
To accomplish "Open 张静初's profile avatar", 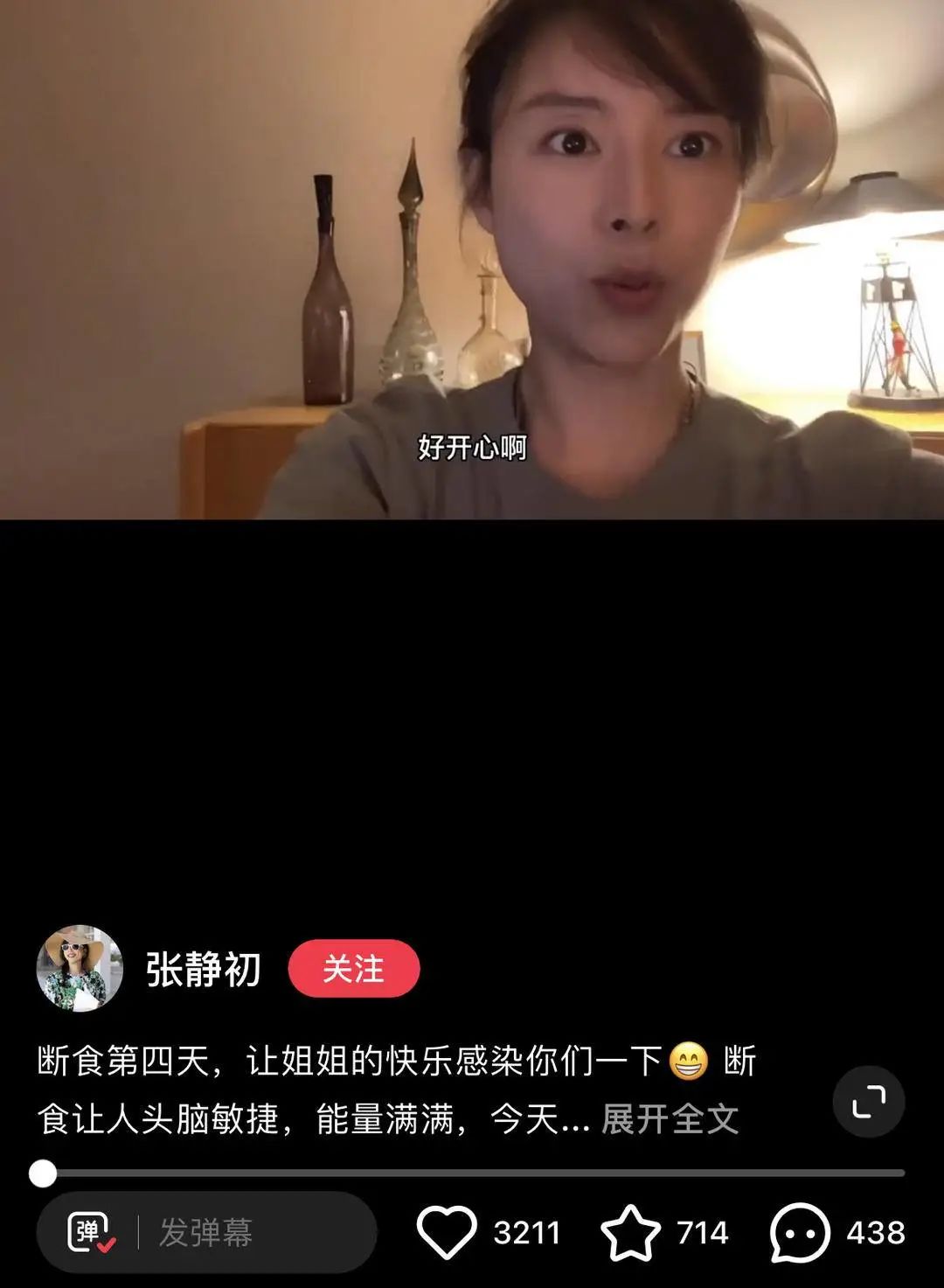I will click(x=80, y=968).
